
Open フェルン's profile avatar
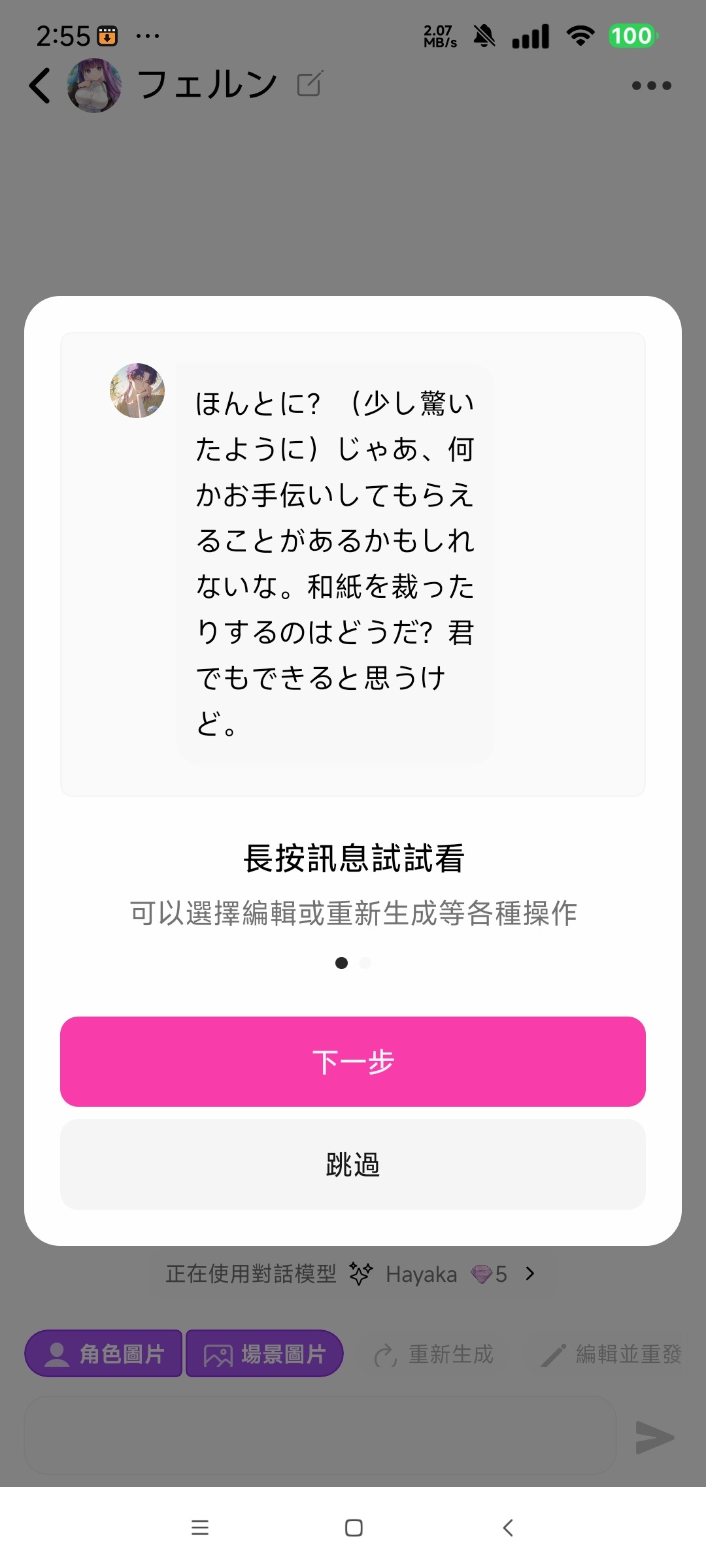95,85
